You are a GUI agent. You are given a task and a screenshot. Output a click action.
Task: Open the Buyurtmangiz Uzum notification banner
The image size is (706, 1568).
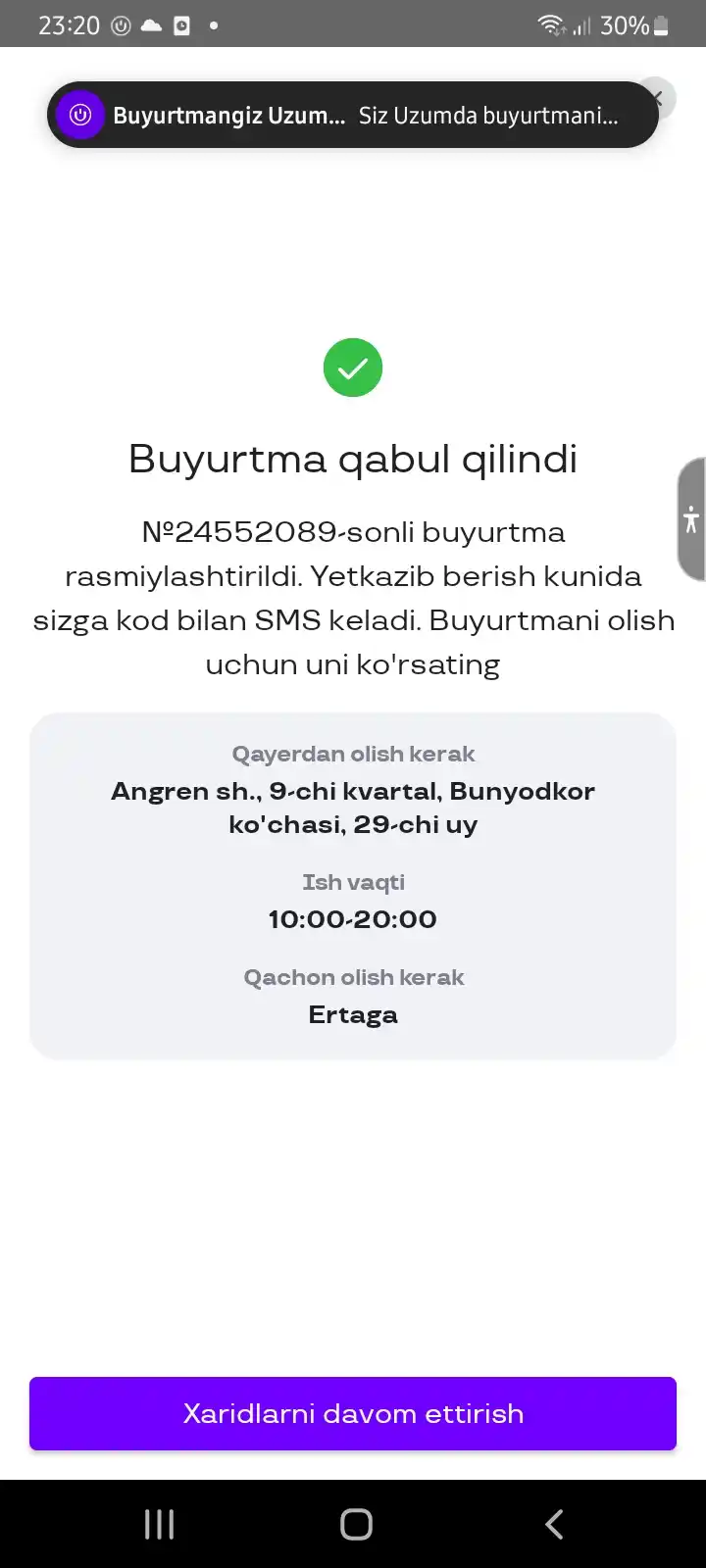tap(352, 115)
